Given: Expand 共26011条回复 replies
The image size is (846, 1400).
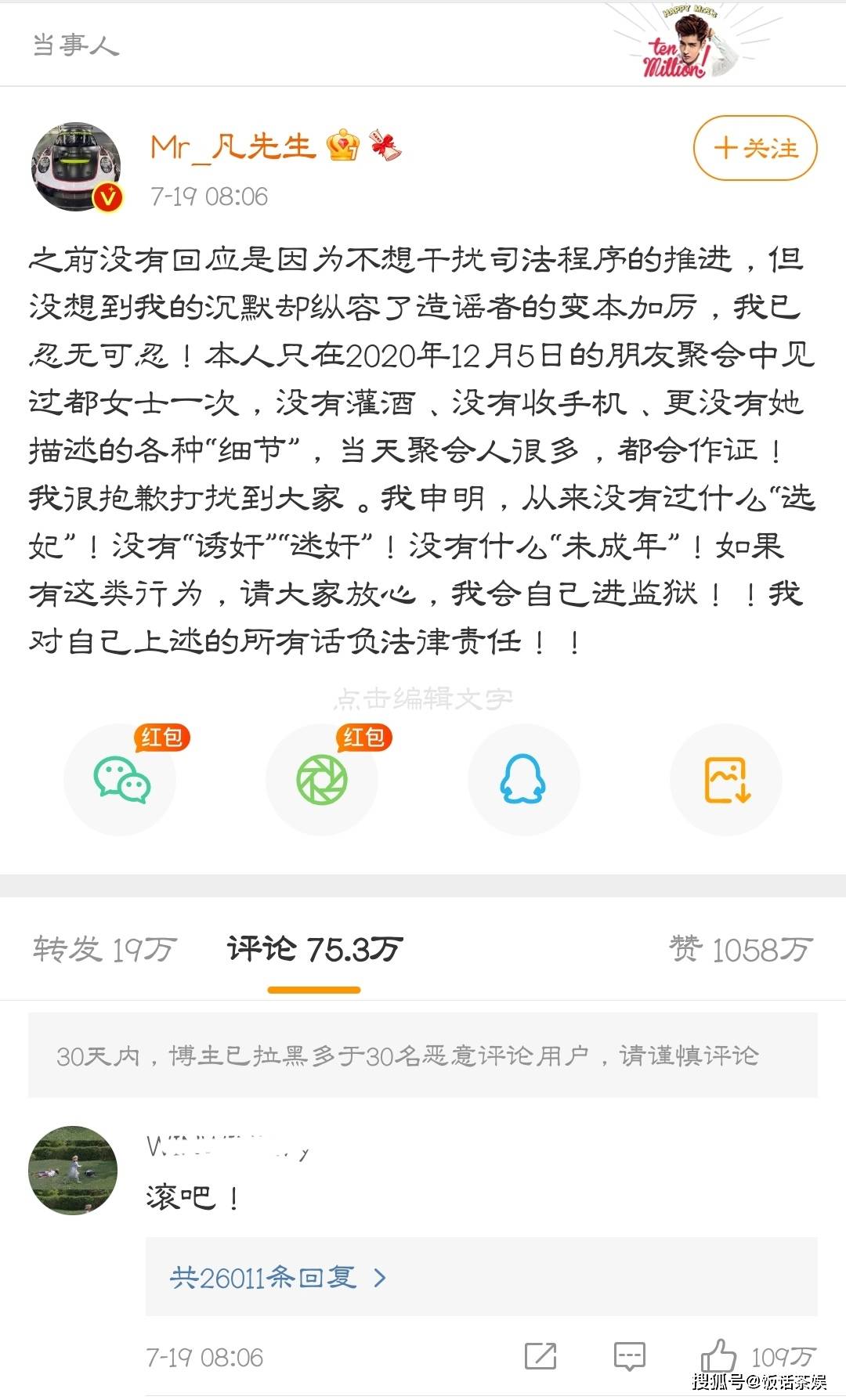Looking at the screenshot, I should tap(278, 1278).
